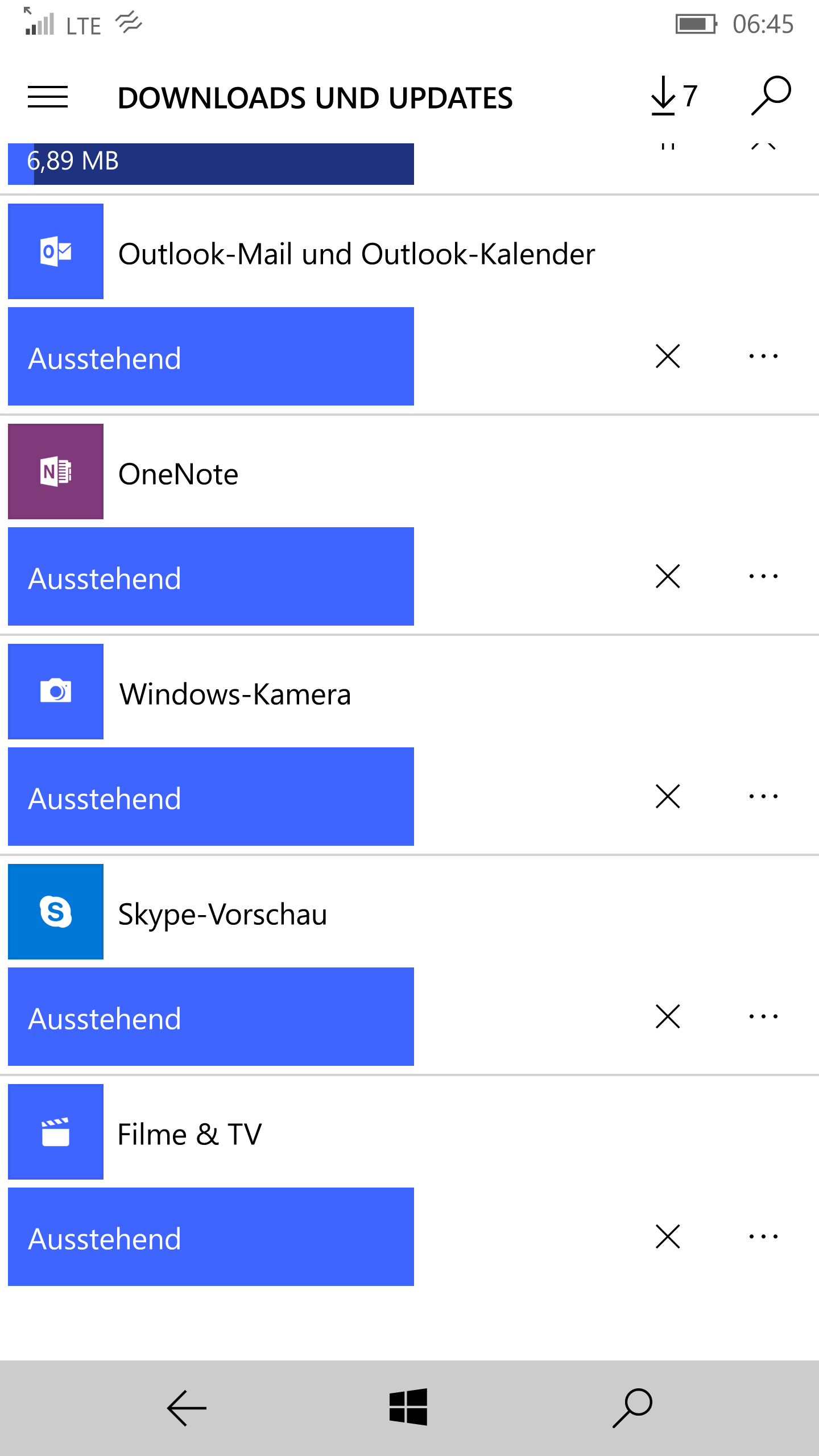819x1456 pixels.
Task: Open the Skype-Vorschau app entry
Action: coord(222,914)
